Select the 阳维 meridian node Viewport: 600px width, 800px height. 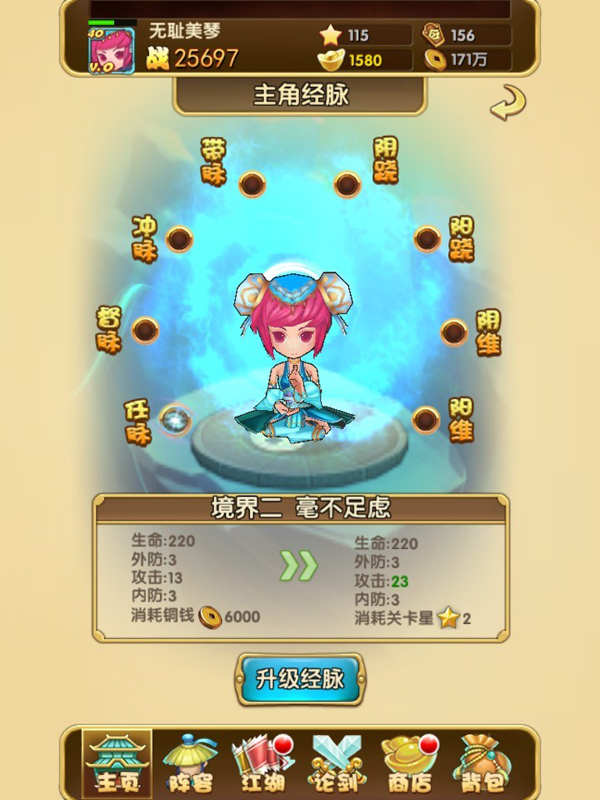pyautogui.click(x=427, y=419)
